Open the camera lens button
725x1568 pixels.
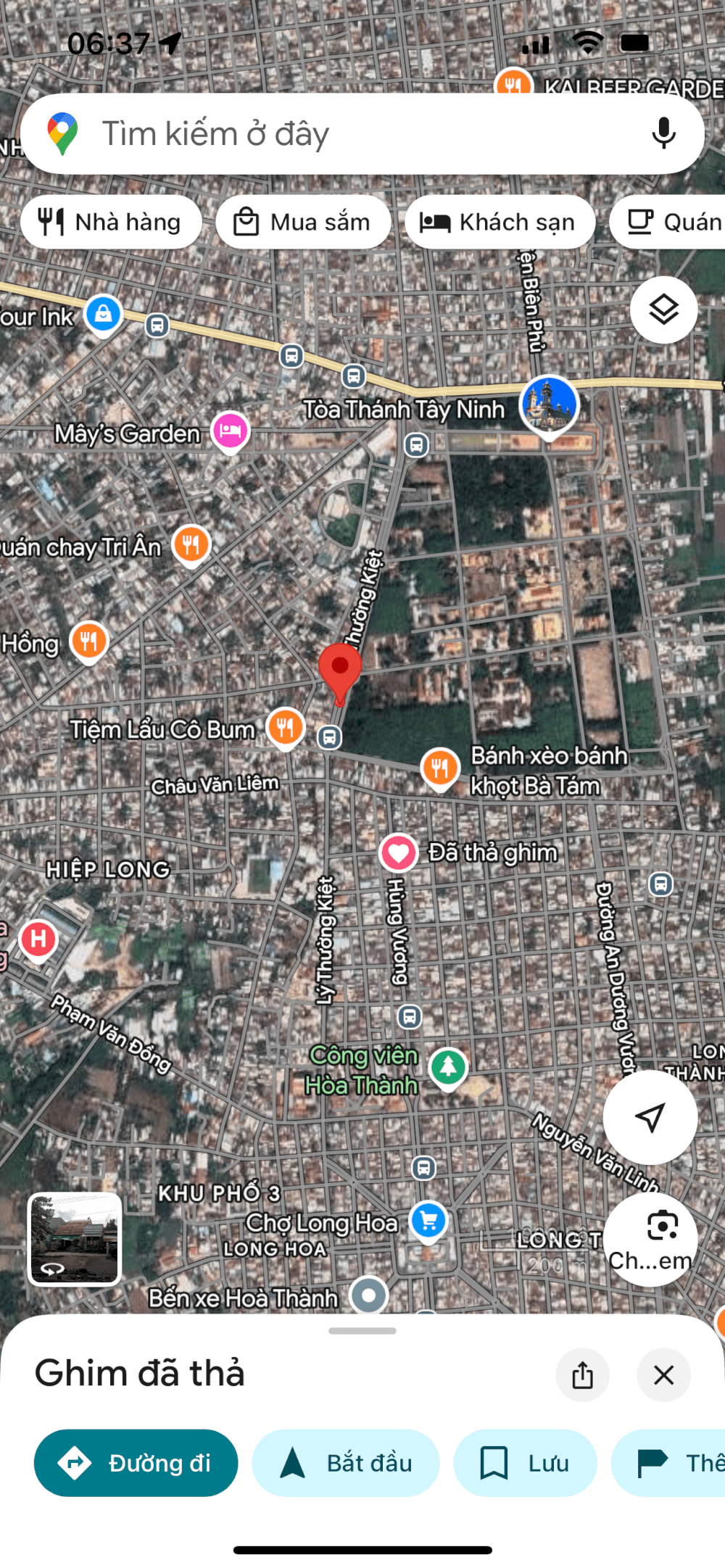661,1227
